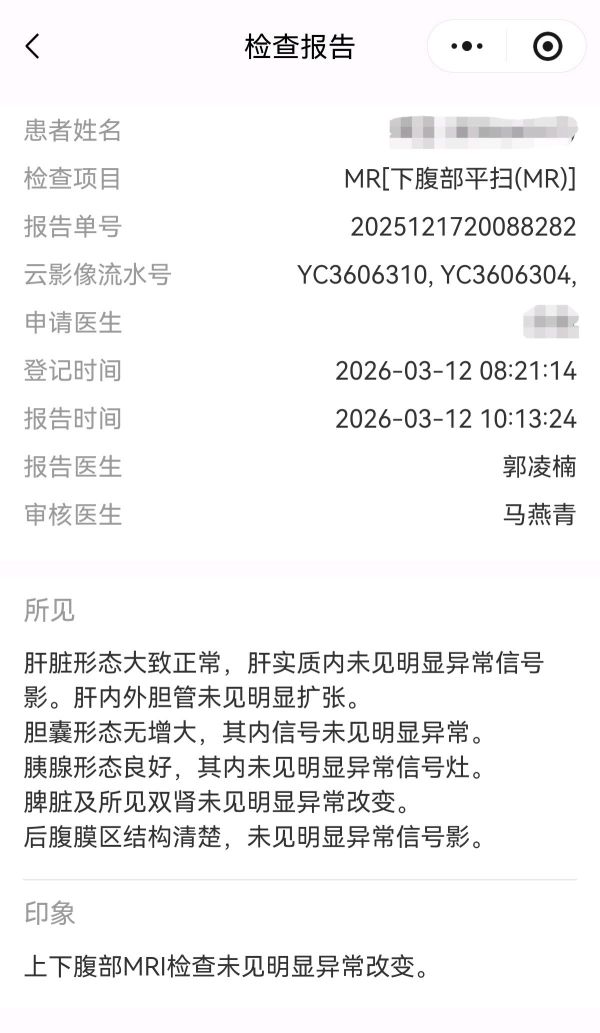Close the mini program with the circle button
This screenshot has height=1033, width=600.
[x=547, y=46]
